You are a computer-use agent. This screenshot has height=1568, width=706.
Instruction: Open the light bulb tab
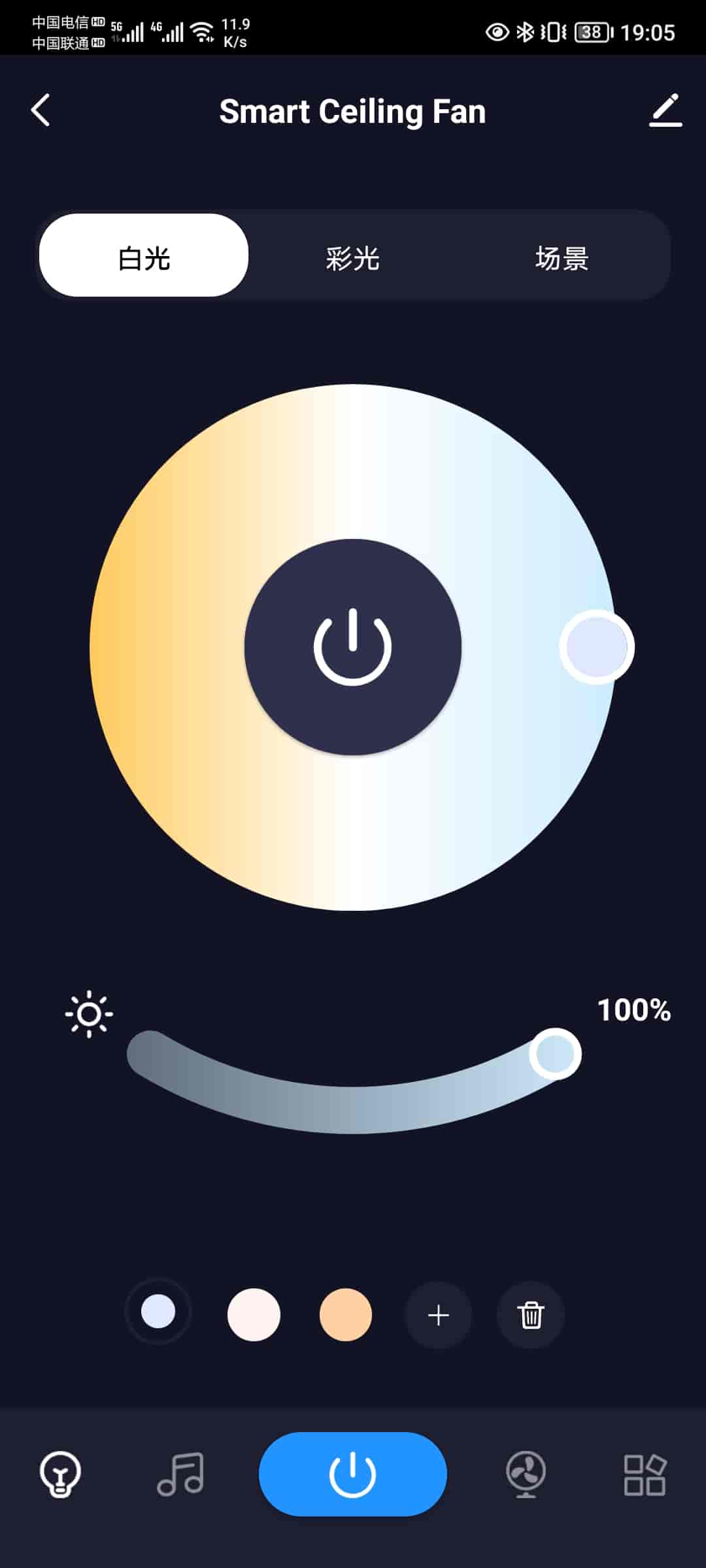(60, 1474)
